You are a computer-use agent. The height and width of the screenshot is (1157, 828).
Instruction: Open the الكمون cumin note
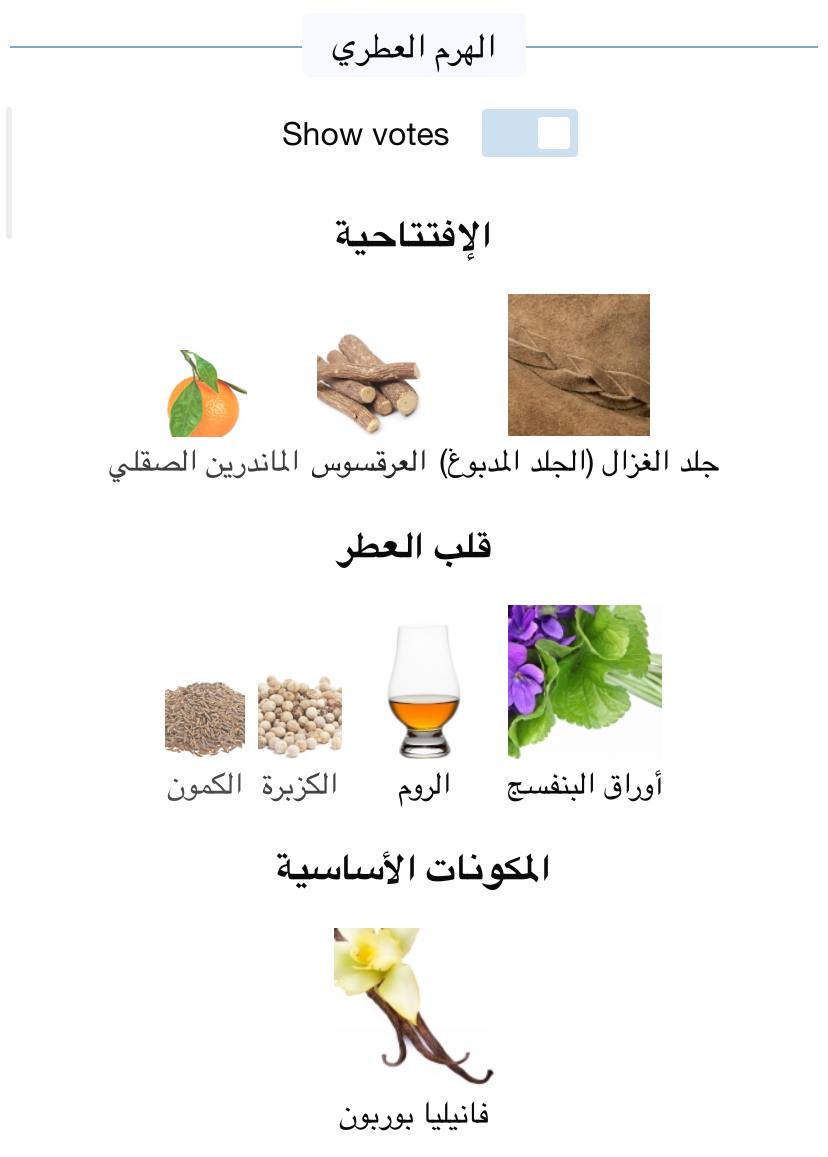[x=205, y=718]
